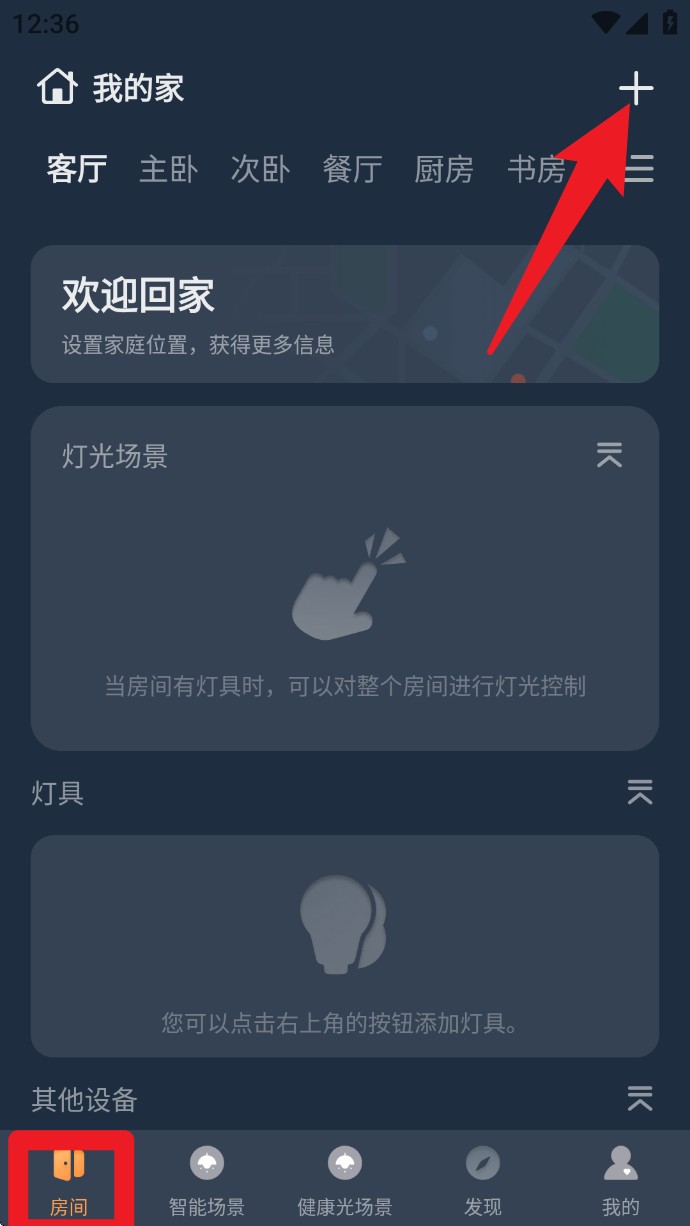
Task: Open the 欢迎回家 home location card
Action: tap(344, 313)
